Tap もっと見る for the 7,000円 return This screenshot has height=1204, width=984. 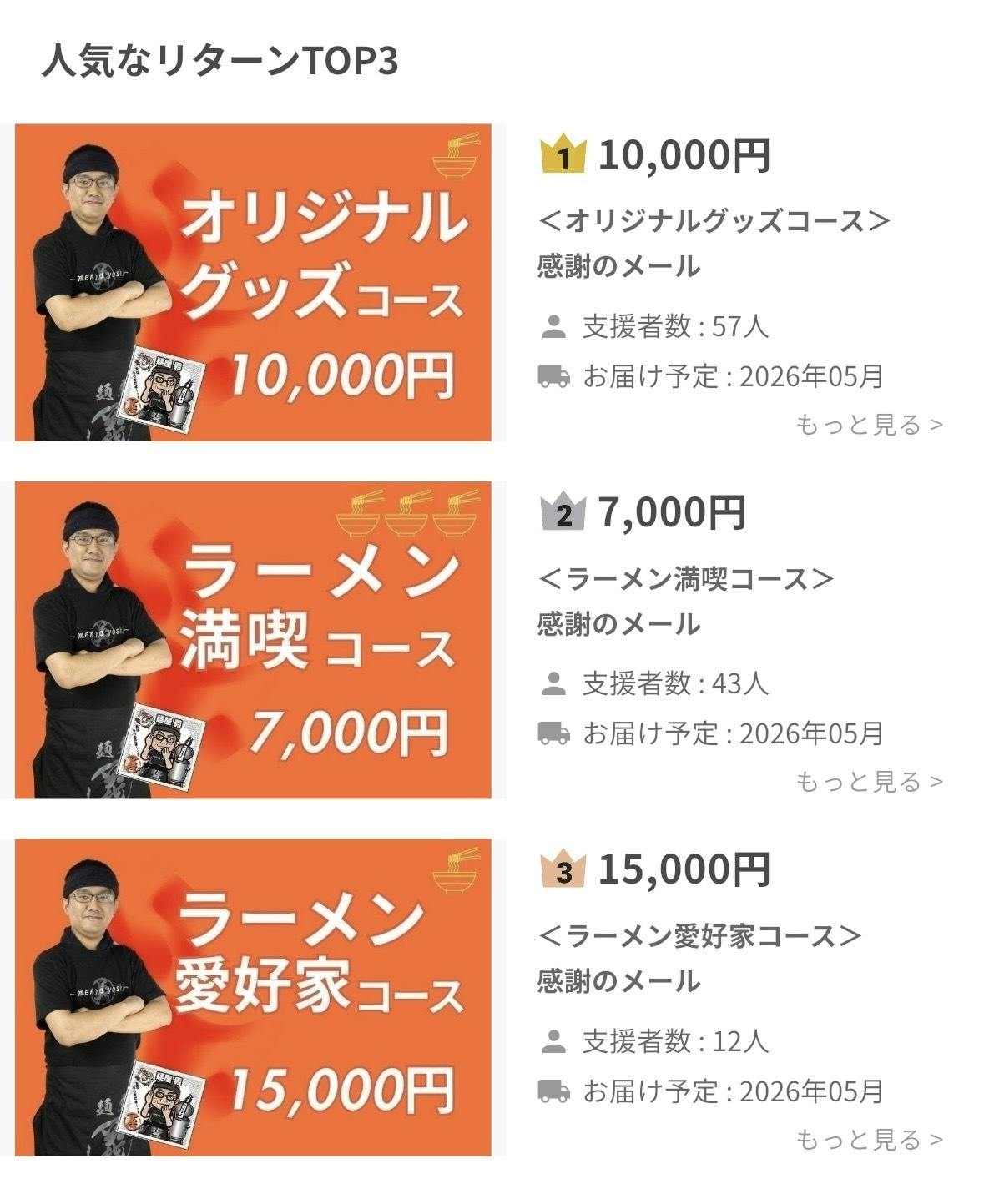869,781
